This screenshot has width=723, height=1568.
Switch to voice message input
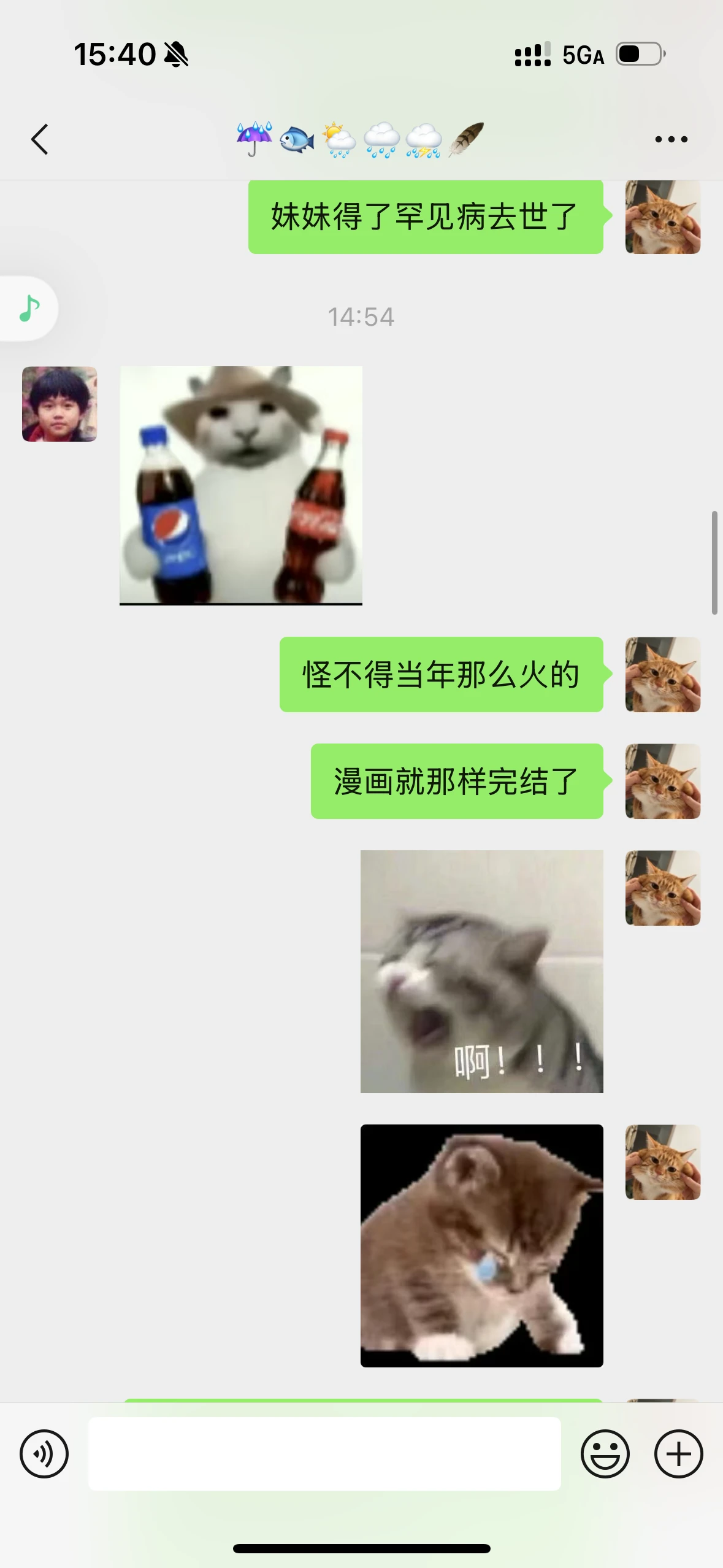click(44, 1453)
